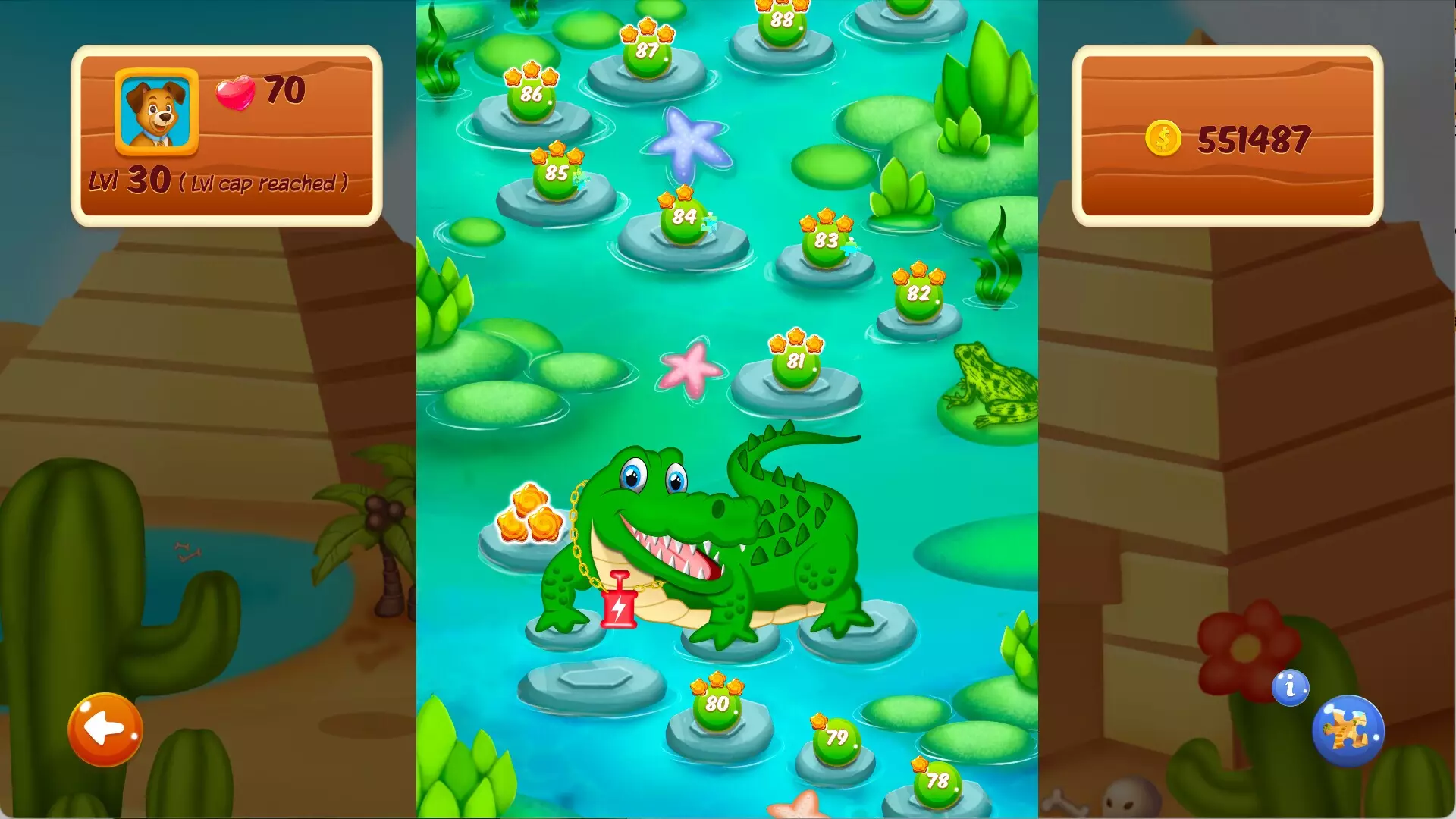Select level 86 on the map
This screenshot has height=819, width=1456.
pos(531,96)
